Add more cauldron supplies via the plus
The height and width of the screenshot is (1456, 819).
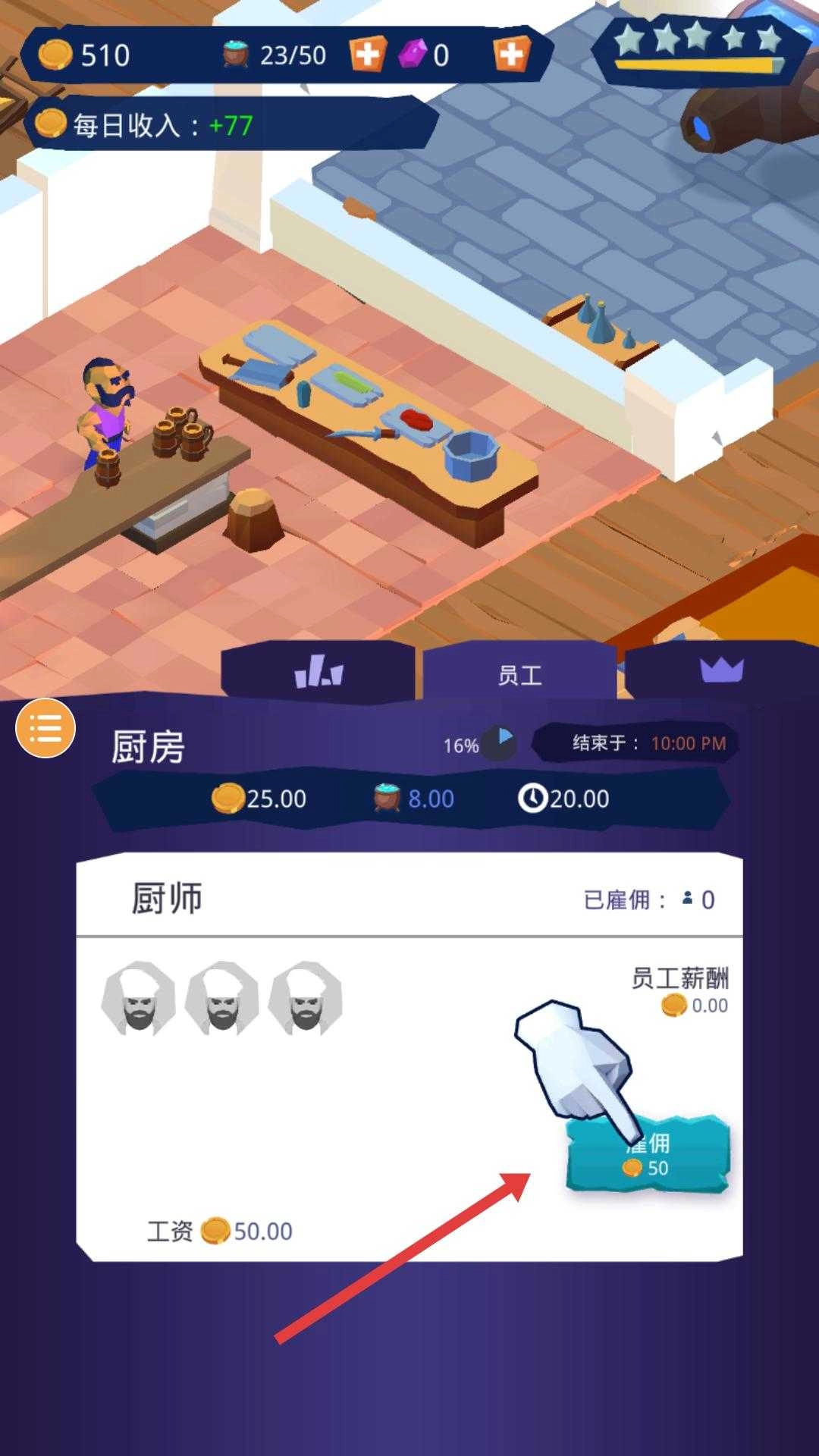tap(367, 55)
